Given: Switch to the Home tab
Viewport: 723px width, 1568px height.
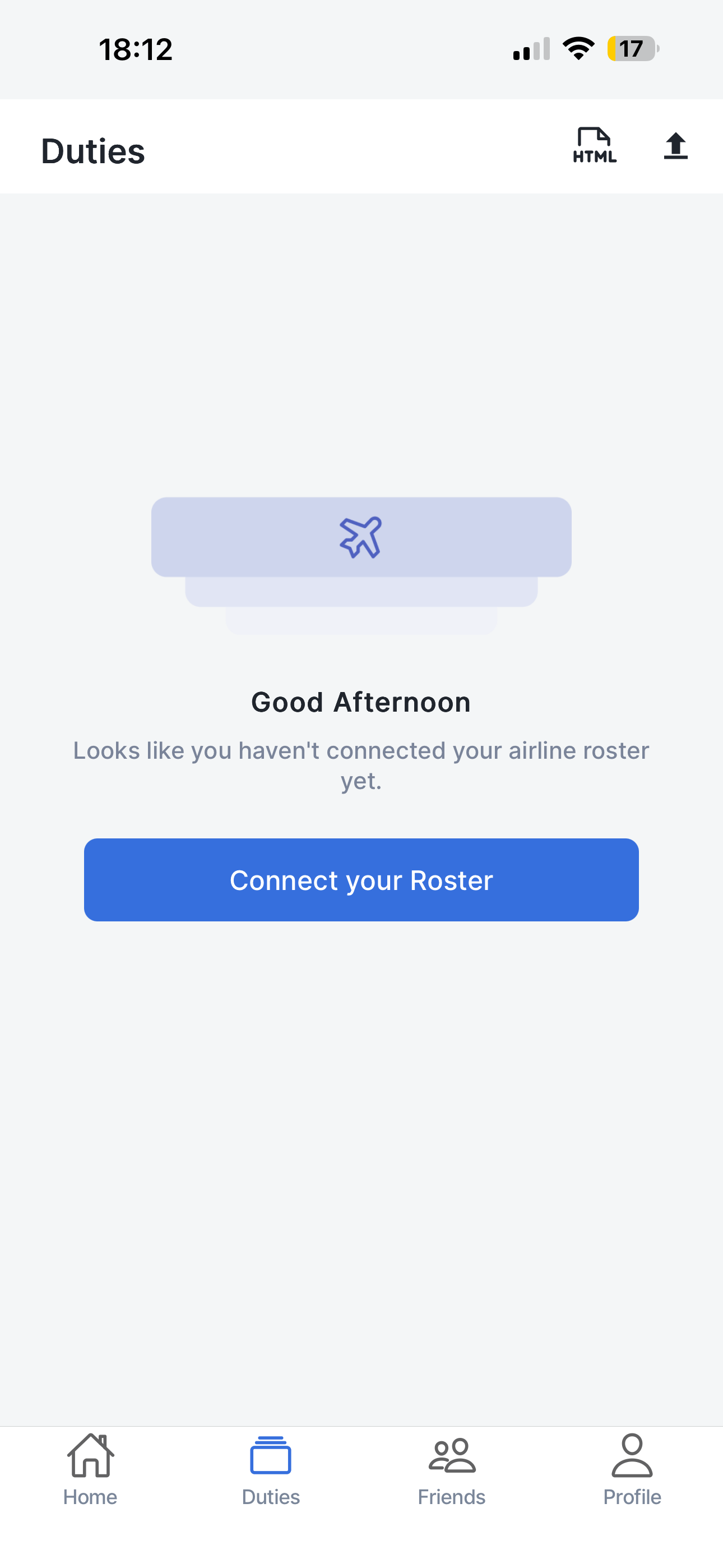Looking at the screenshot, I should click(x=90, y=1469).
